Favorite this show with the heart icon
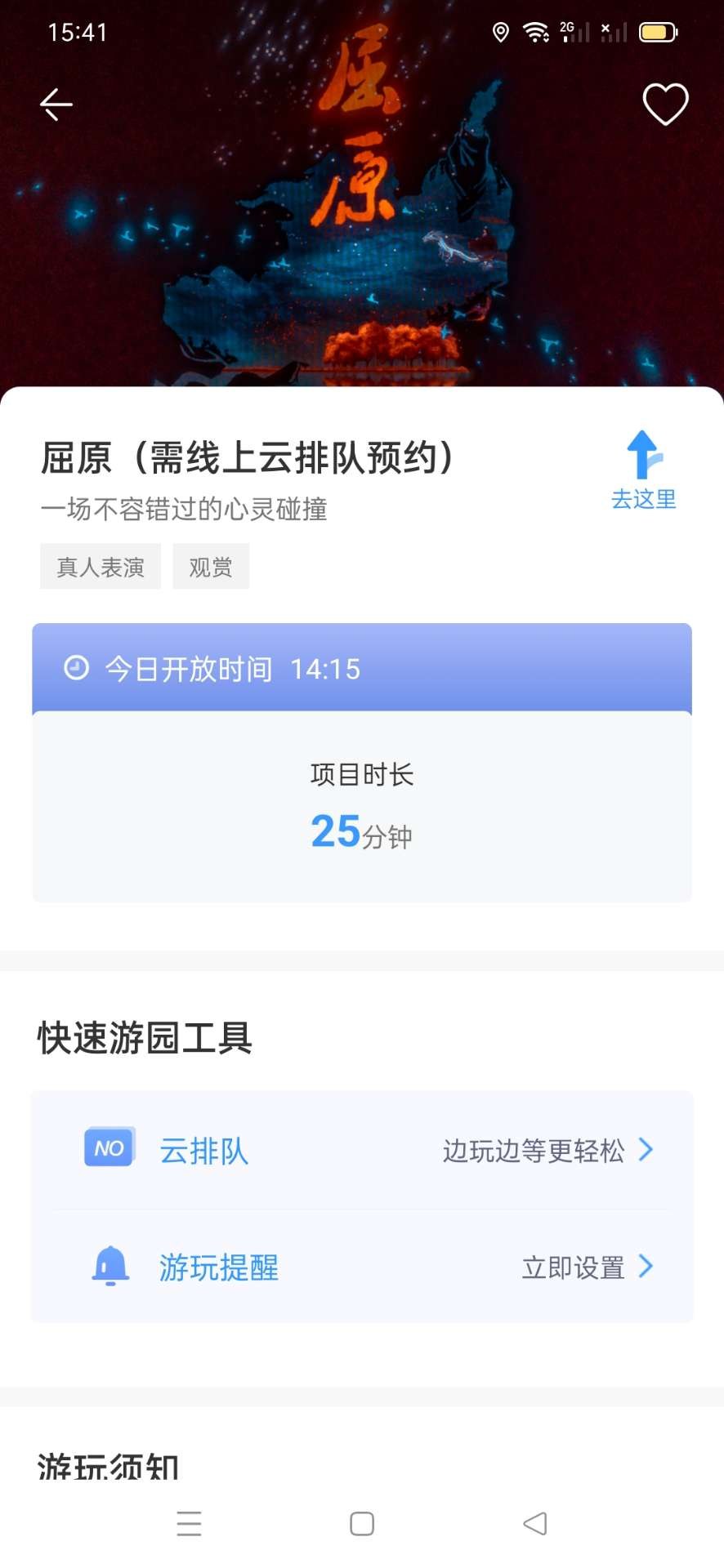The height and width of the screenshot is (1568, 724). coord(665,105)
